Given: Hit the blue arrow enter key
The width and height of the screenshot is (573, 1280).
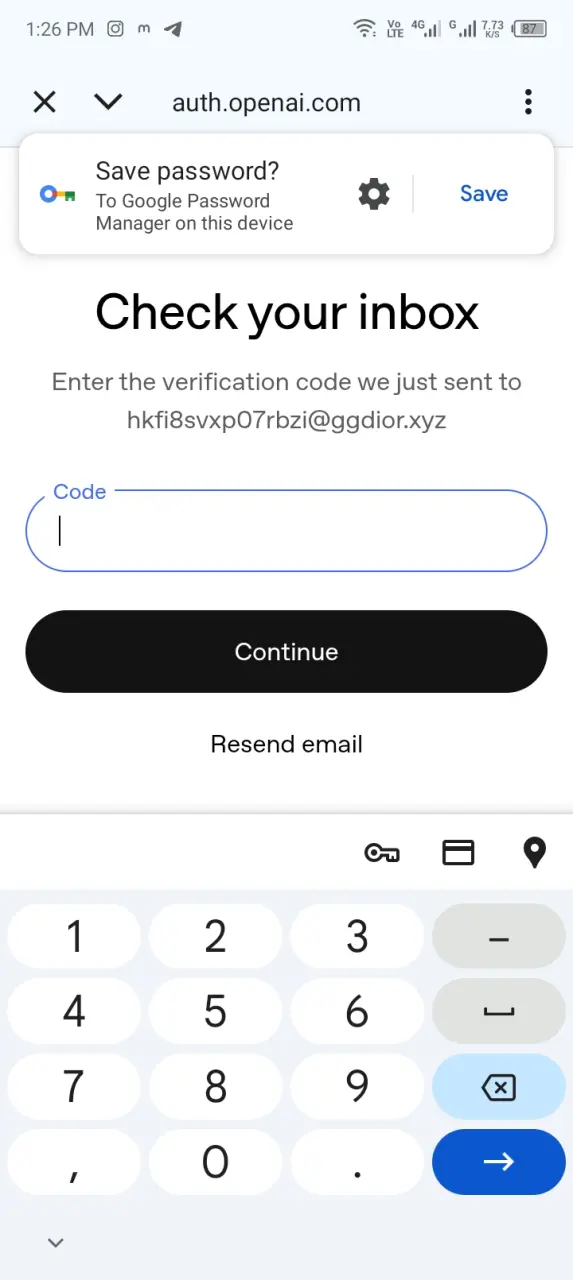Looking at the screenshot, I should tap(499, 1162).
